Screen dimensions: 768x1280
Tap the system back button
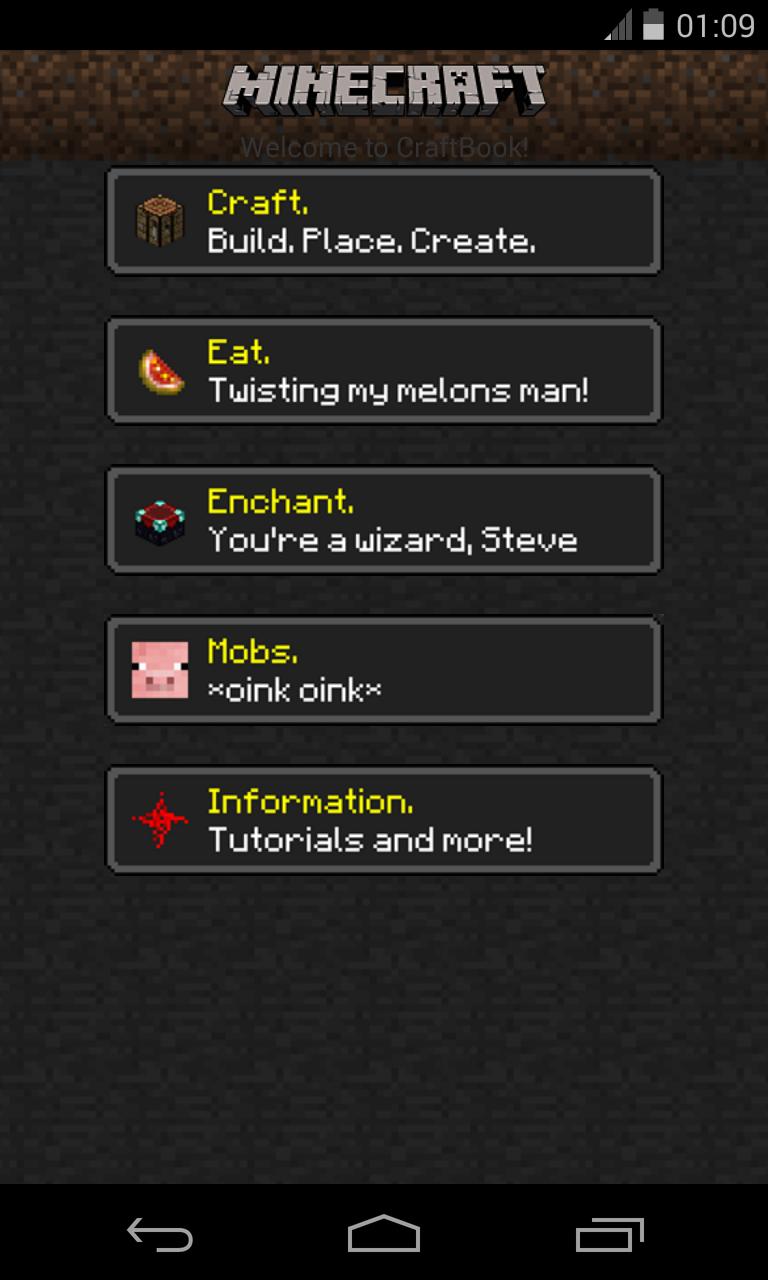[x=160, y=1235]
